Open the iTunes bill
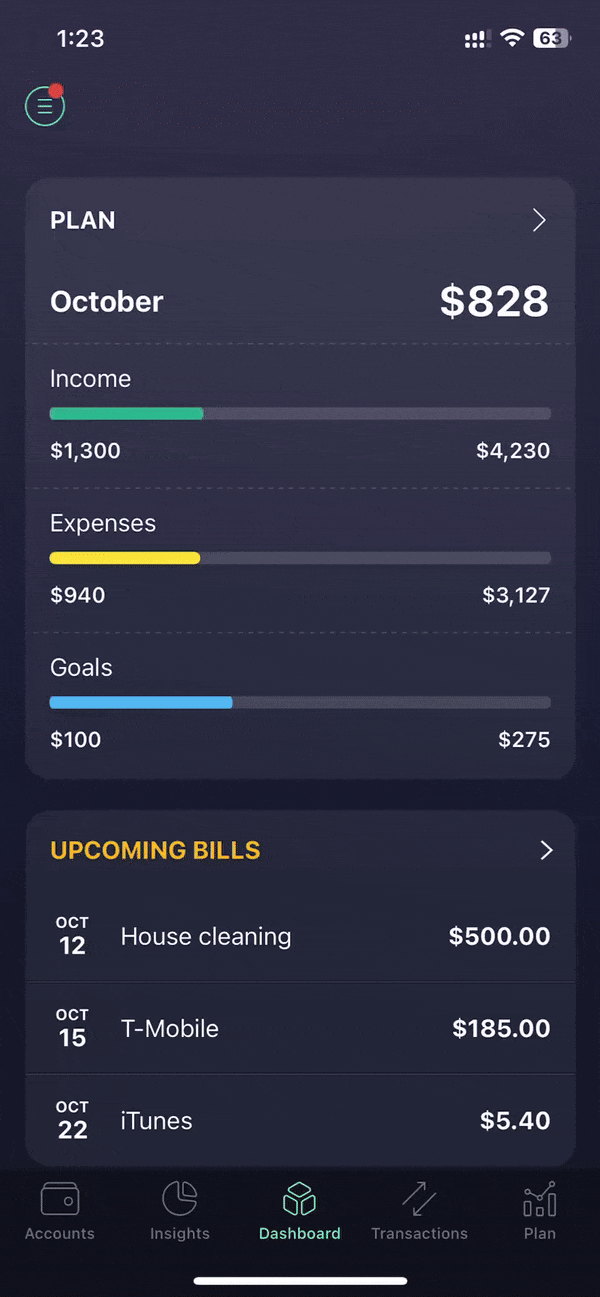The height and width of the screenshot is (1297, 600). click(300, 1120)
